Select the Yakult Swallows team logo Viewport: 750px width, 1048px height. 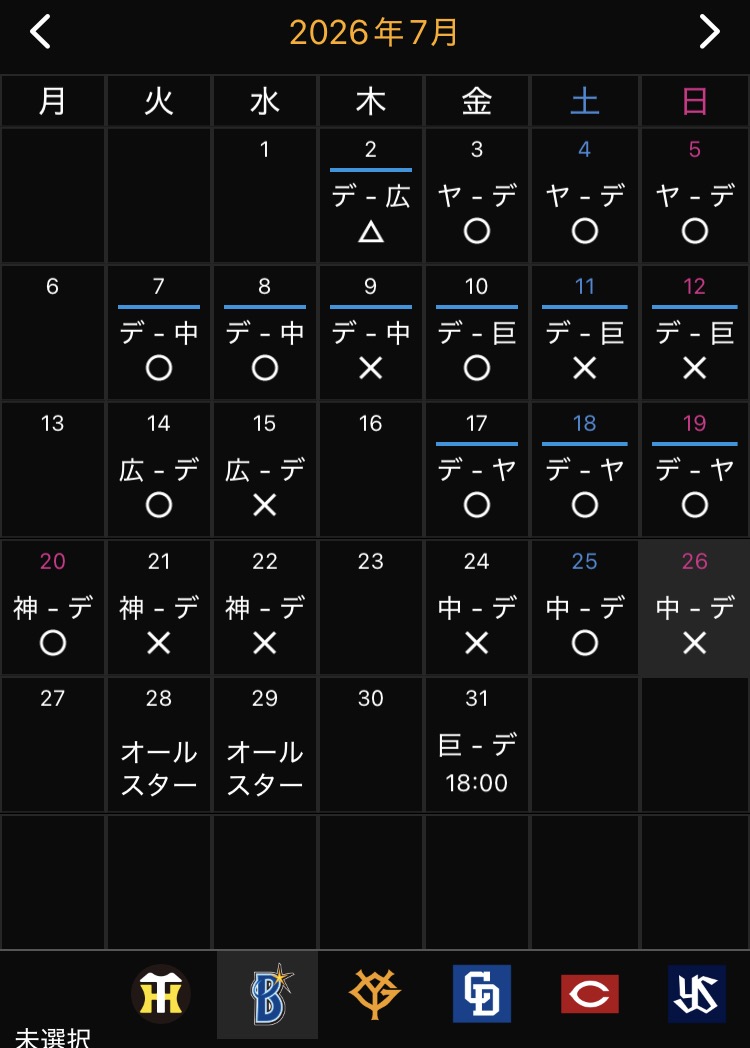tap(697, 994)
